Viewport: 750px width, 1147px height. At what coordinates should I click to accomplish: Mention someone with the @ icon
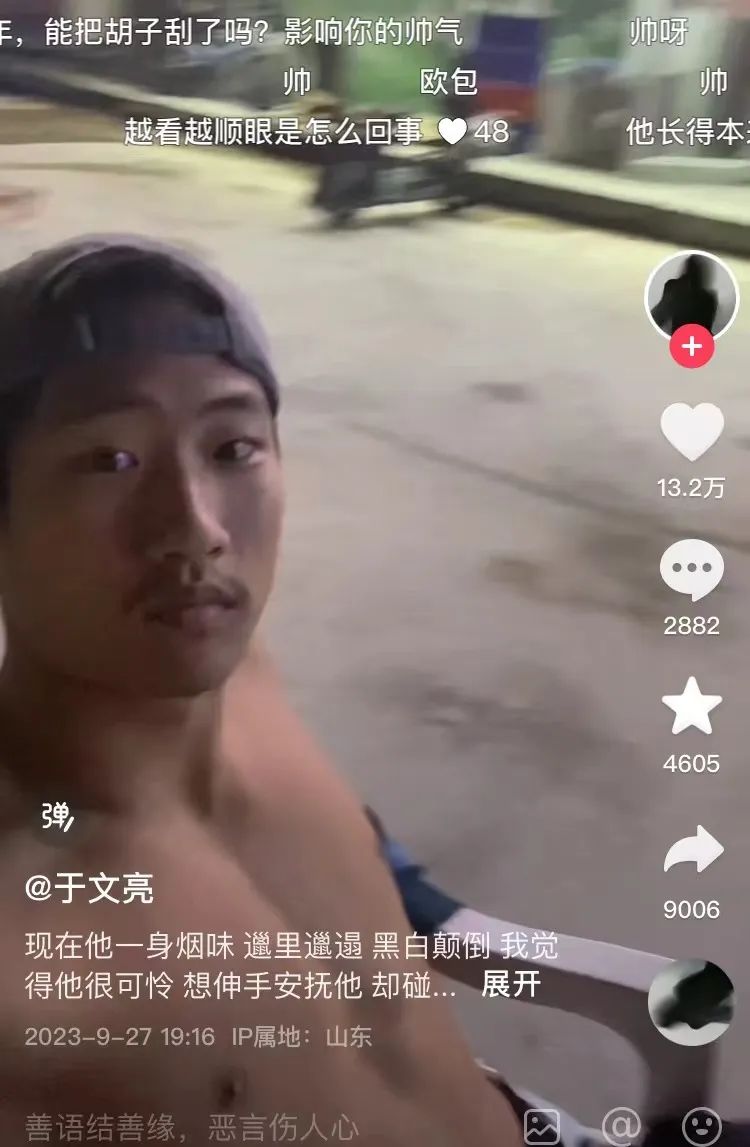click(x=621, y=1127)
